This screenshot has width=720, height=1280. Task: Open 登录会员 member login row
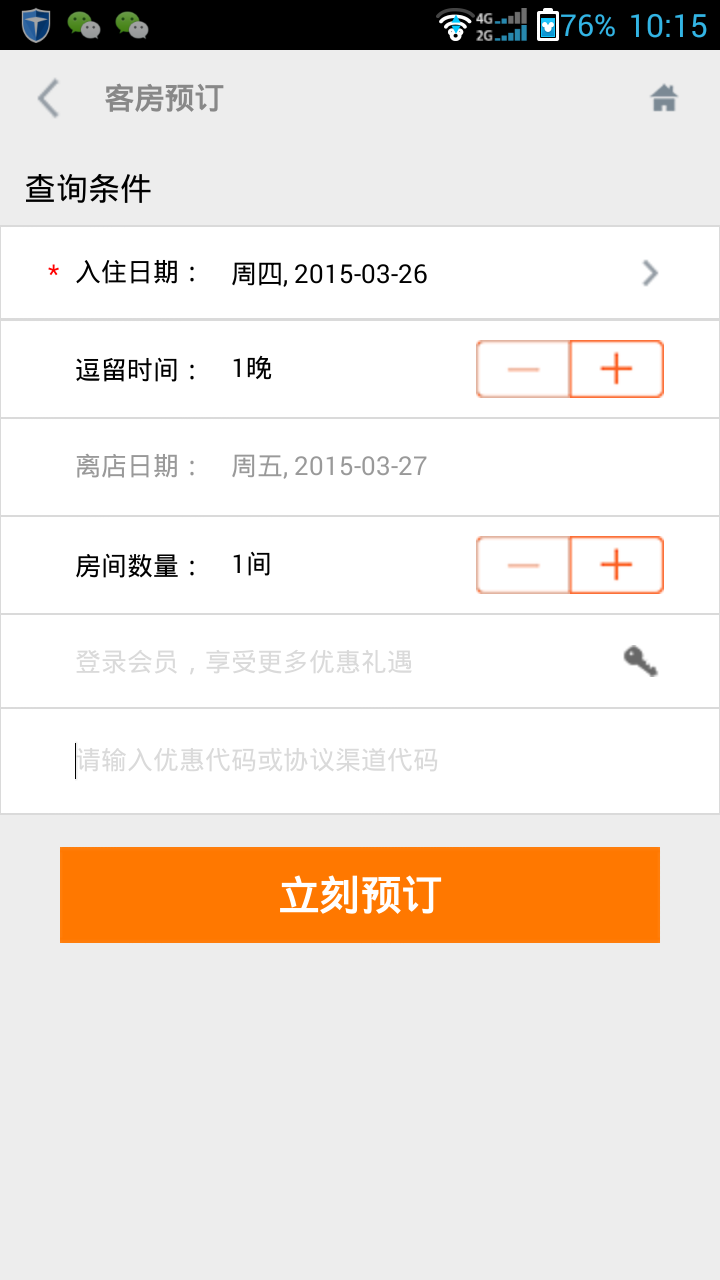(x=360, y=661)
